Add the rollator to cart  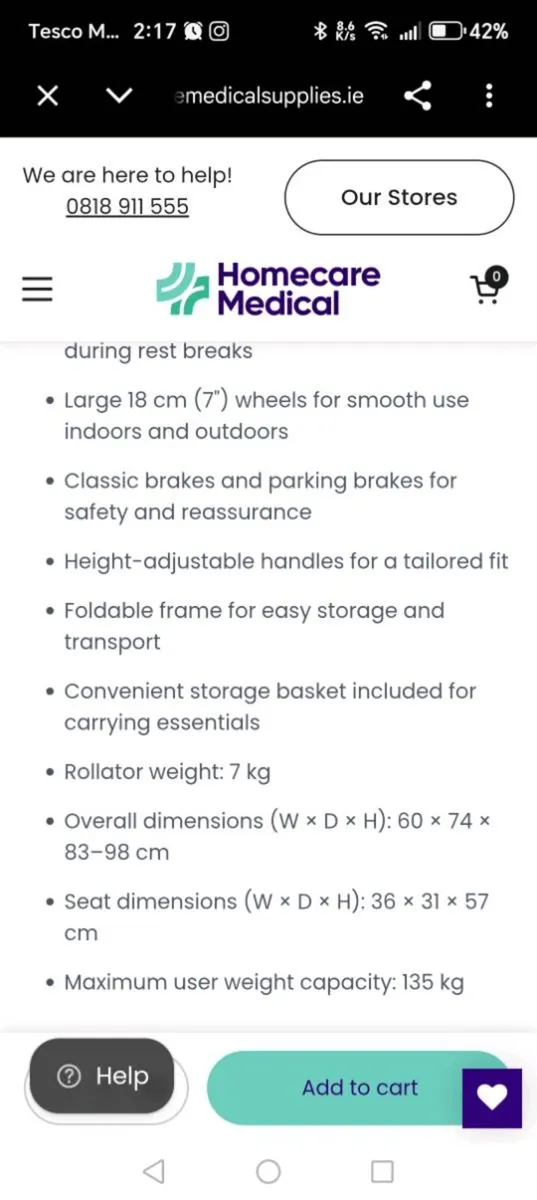point(360,1087)
